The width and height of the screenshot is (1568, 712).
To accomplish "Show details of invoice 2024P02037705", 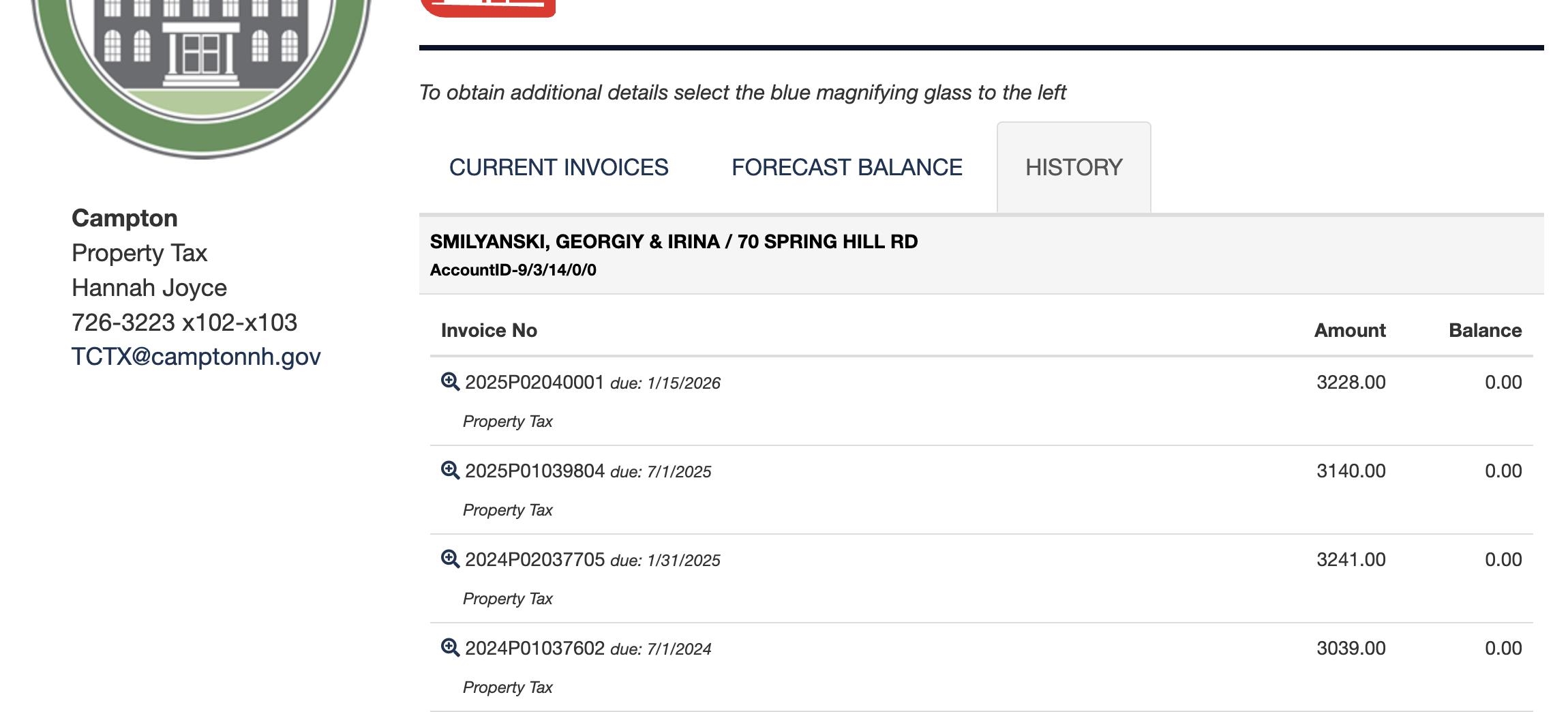I will tap(450, 559).
